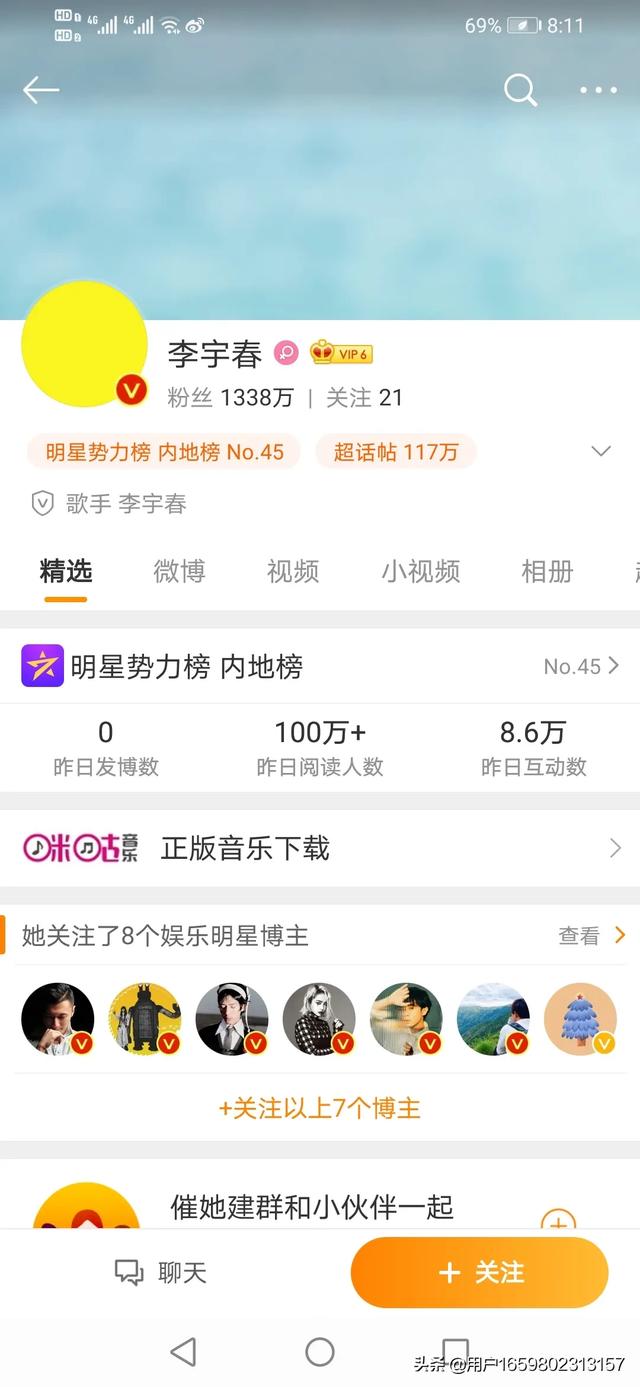View all followed entertainment stars via 查看
640x1387 pixels.
pyautogui.click(x=591, y=936)
